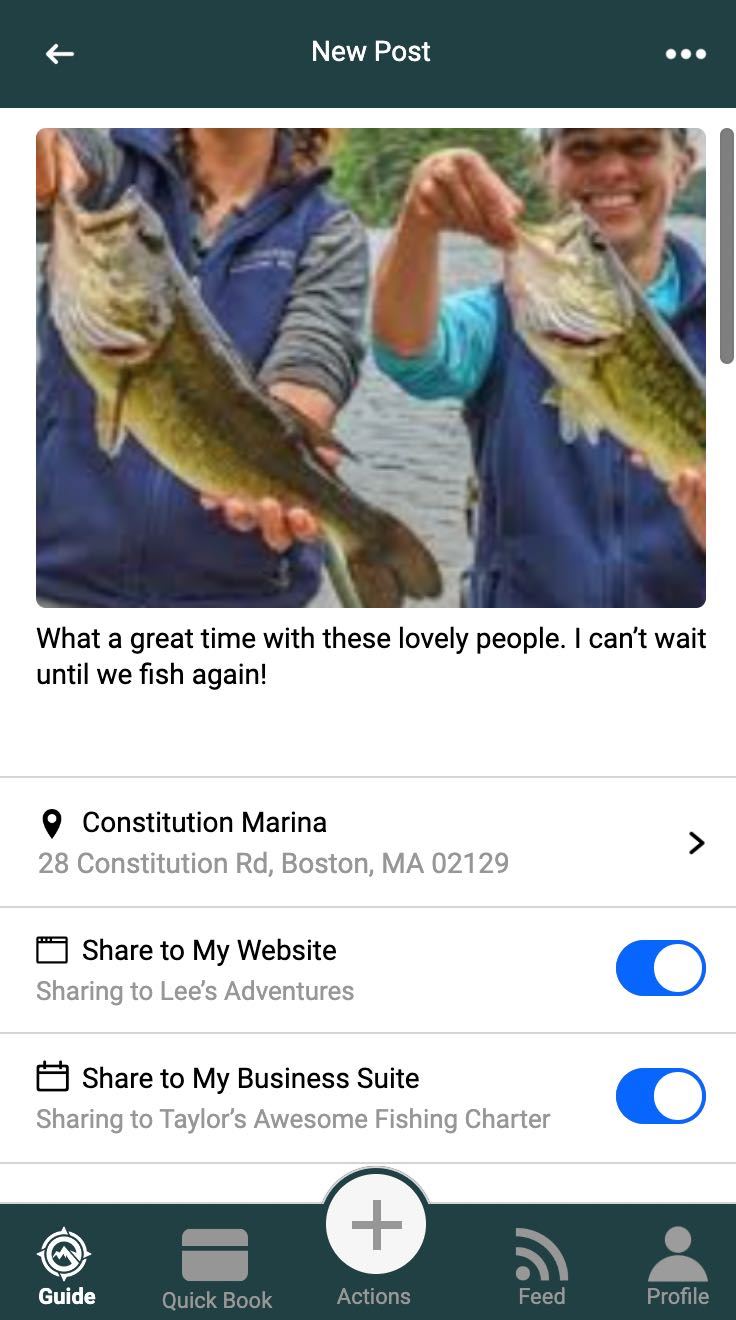
Task: Disable Share to My Website toggle
Action: click(660, 968)
